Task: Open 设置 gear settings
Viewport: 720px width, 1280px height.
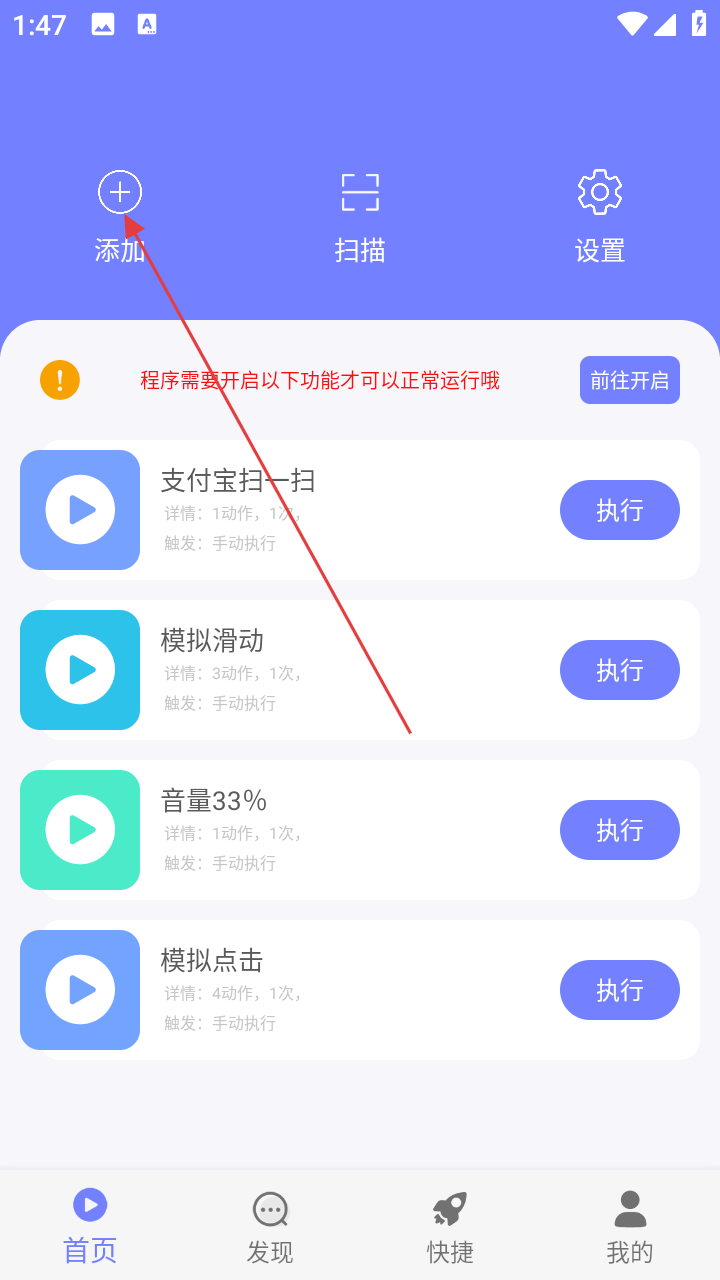Action: coord(600,192)
